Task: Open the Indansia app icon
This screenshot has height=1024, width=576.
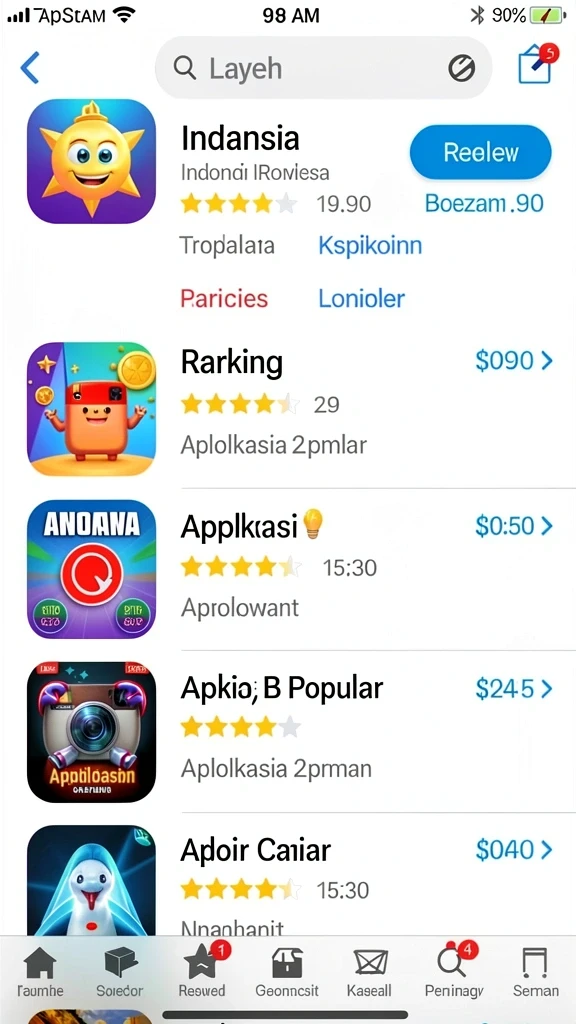Action: 91,161
